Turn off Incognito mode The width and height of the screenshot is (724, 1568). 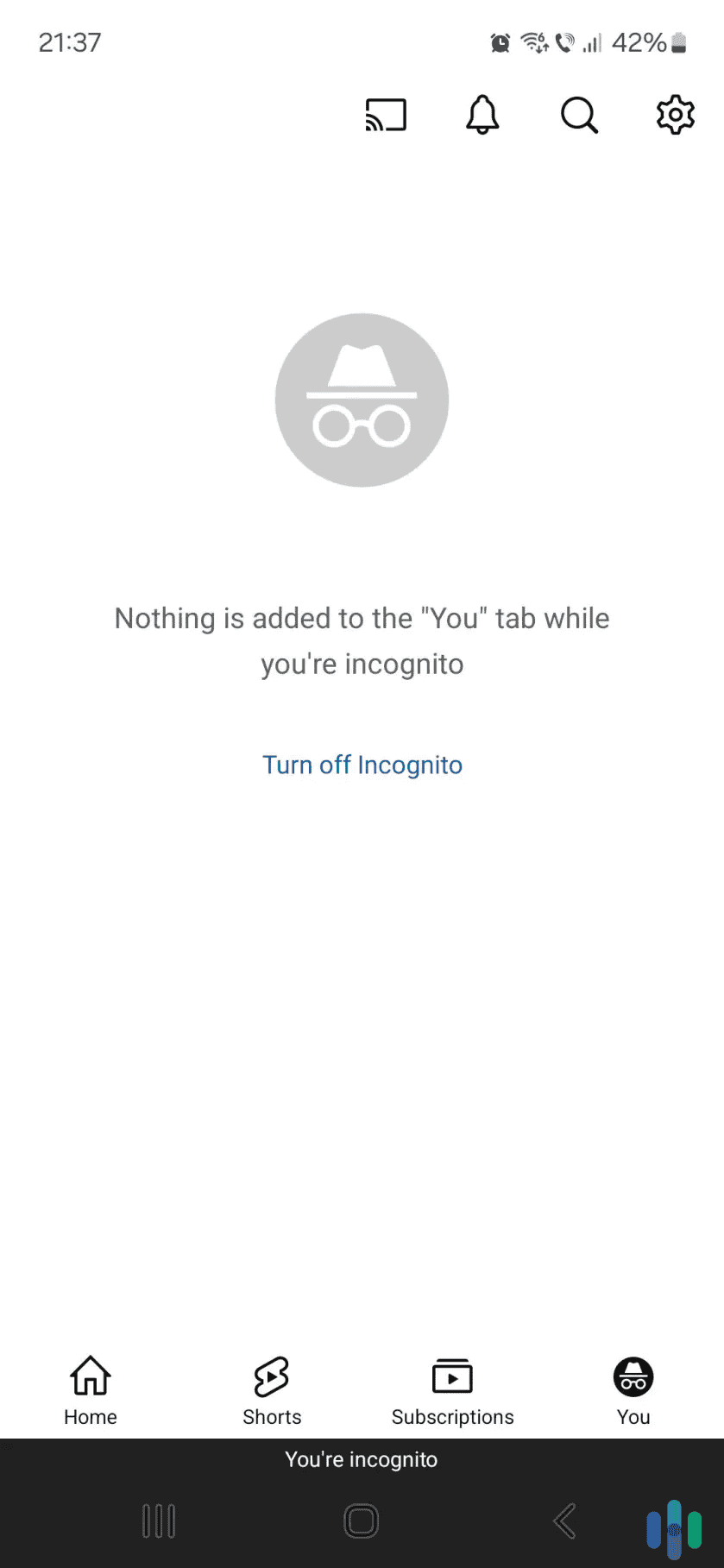[x=362, y=765]
